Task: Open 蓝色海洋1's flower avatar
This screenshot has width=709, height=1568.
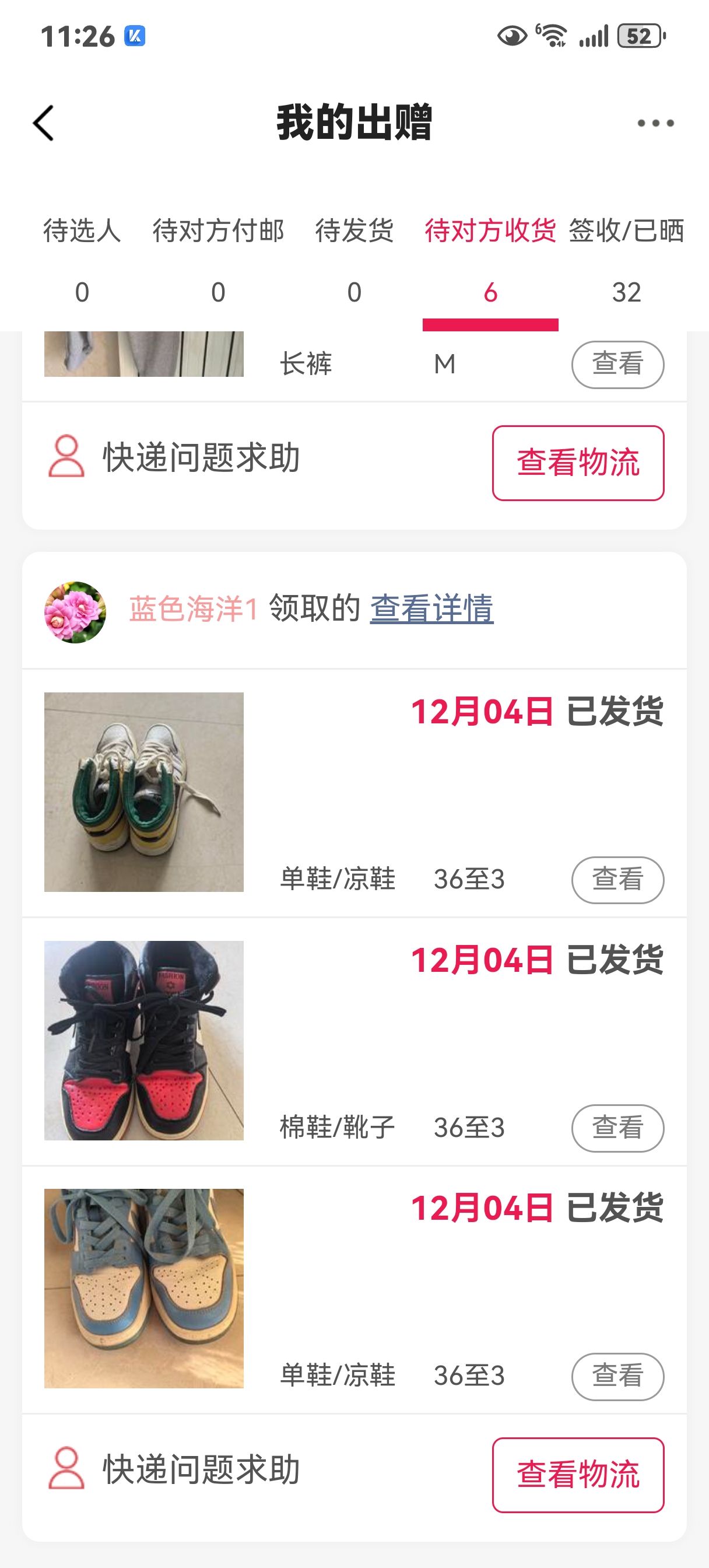Action: point(75,612)
